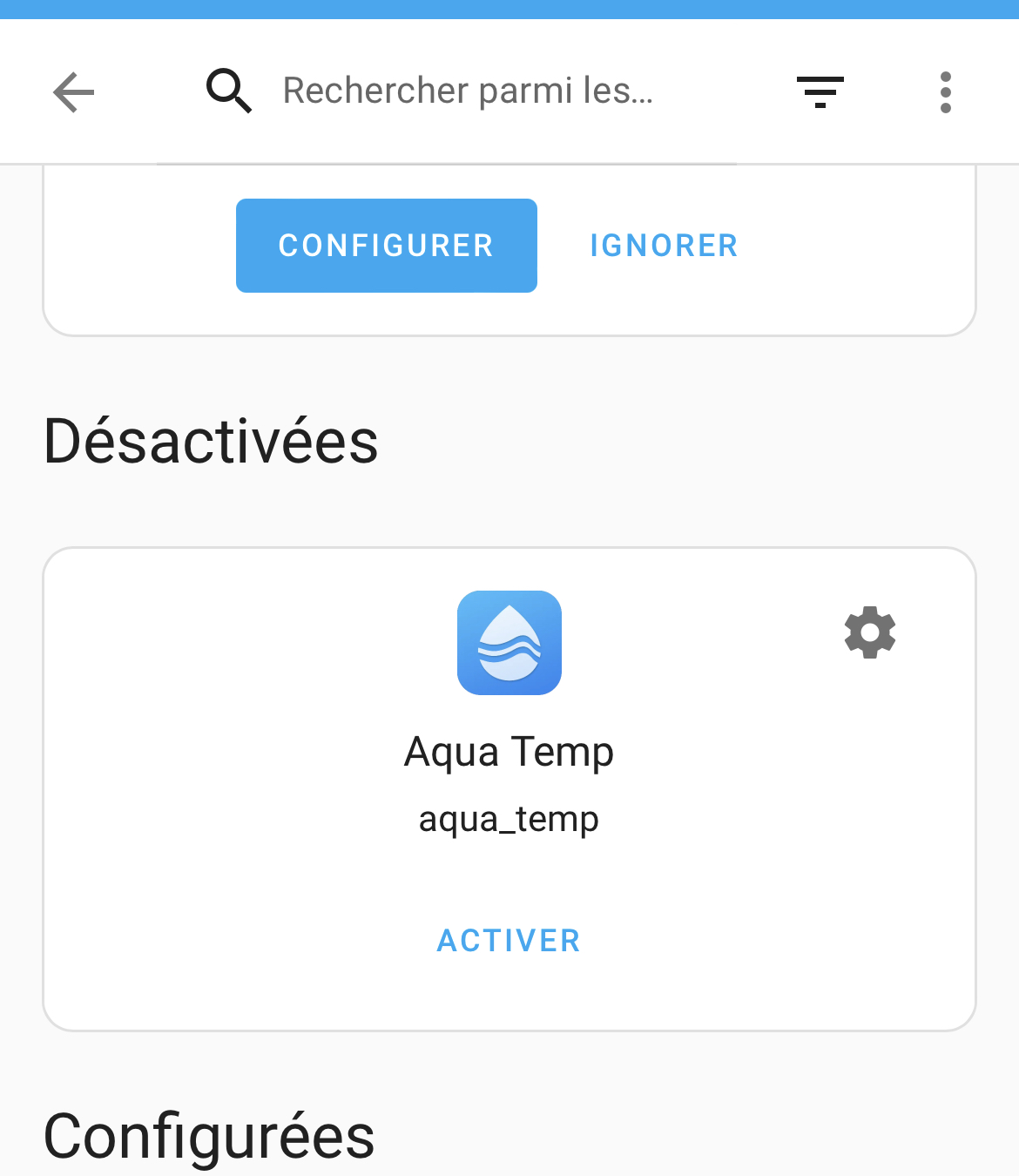Select Ignorer for the discovered integration
This screenshot has width=1019, height=1176.
click(x=664, y=246)
